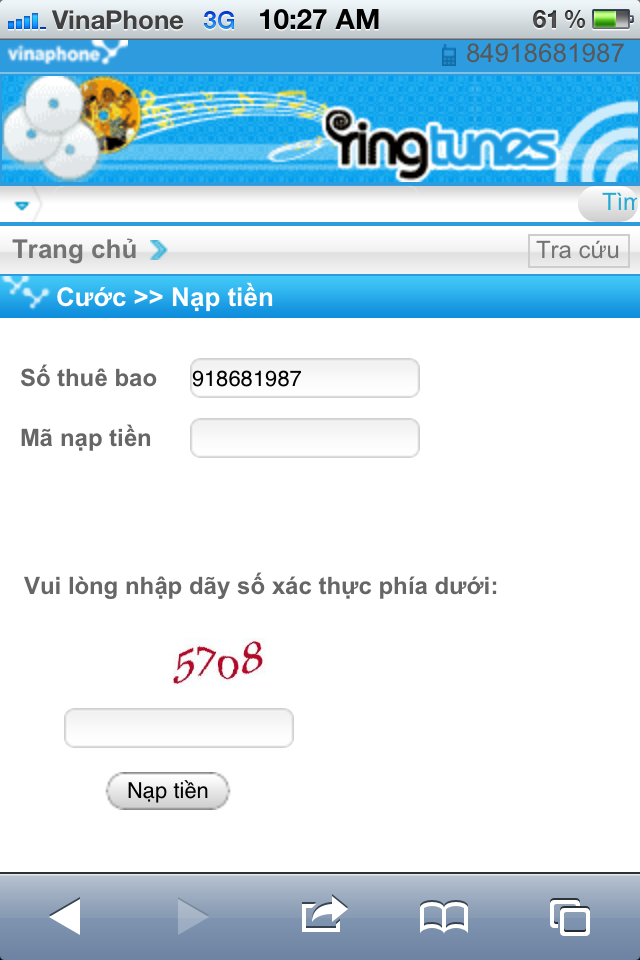Share this page from browser toolbar
Viewport: 640px width, 960px height.
point(323,916)
